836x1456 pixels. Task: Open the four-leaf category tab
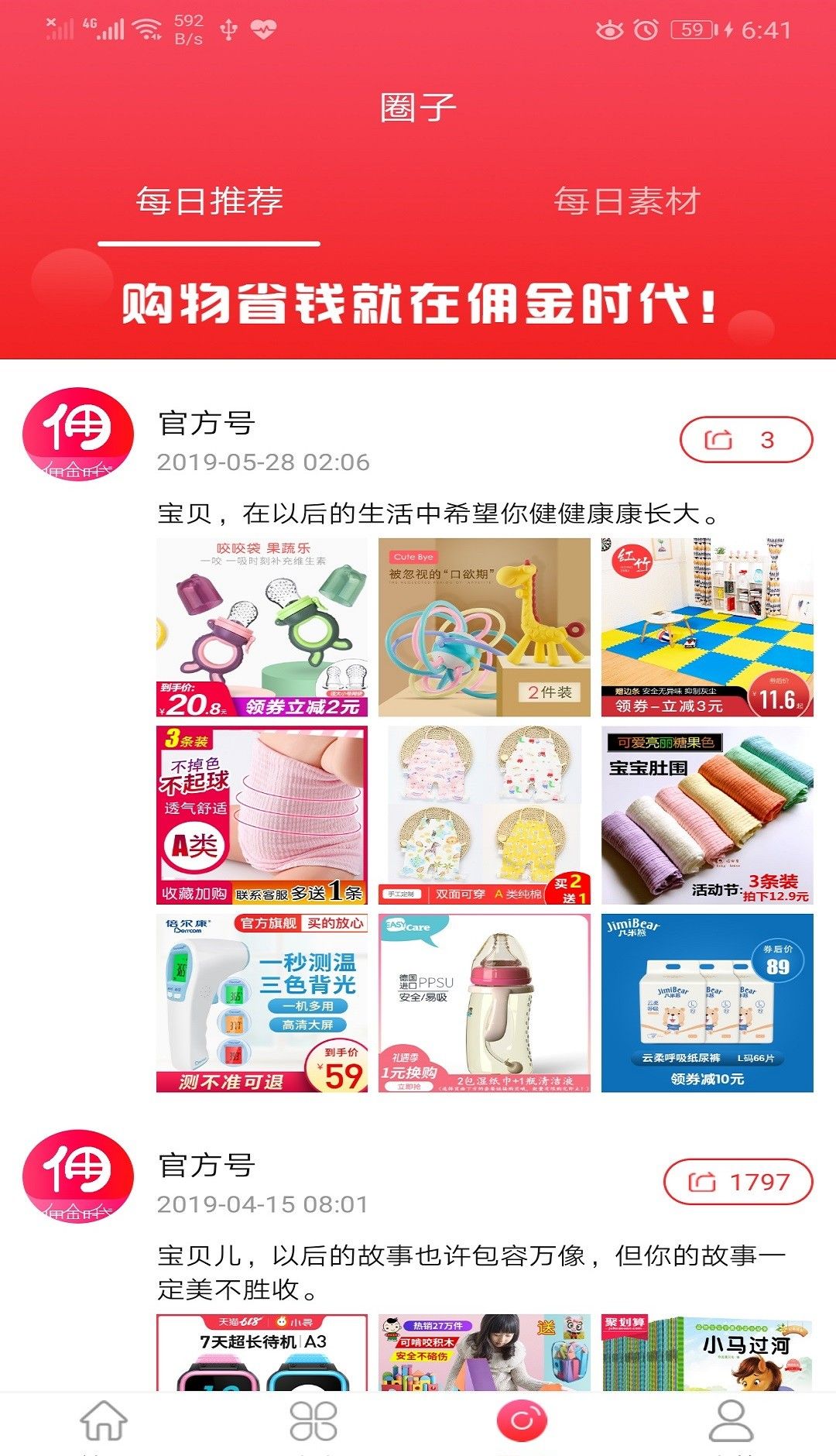(313, 1422)
